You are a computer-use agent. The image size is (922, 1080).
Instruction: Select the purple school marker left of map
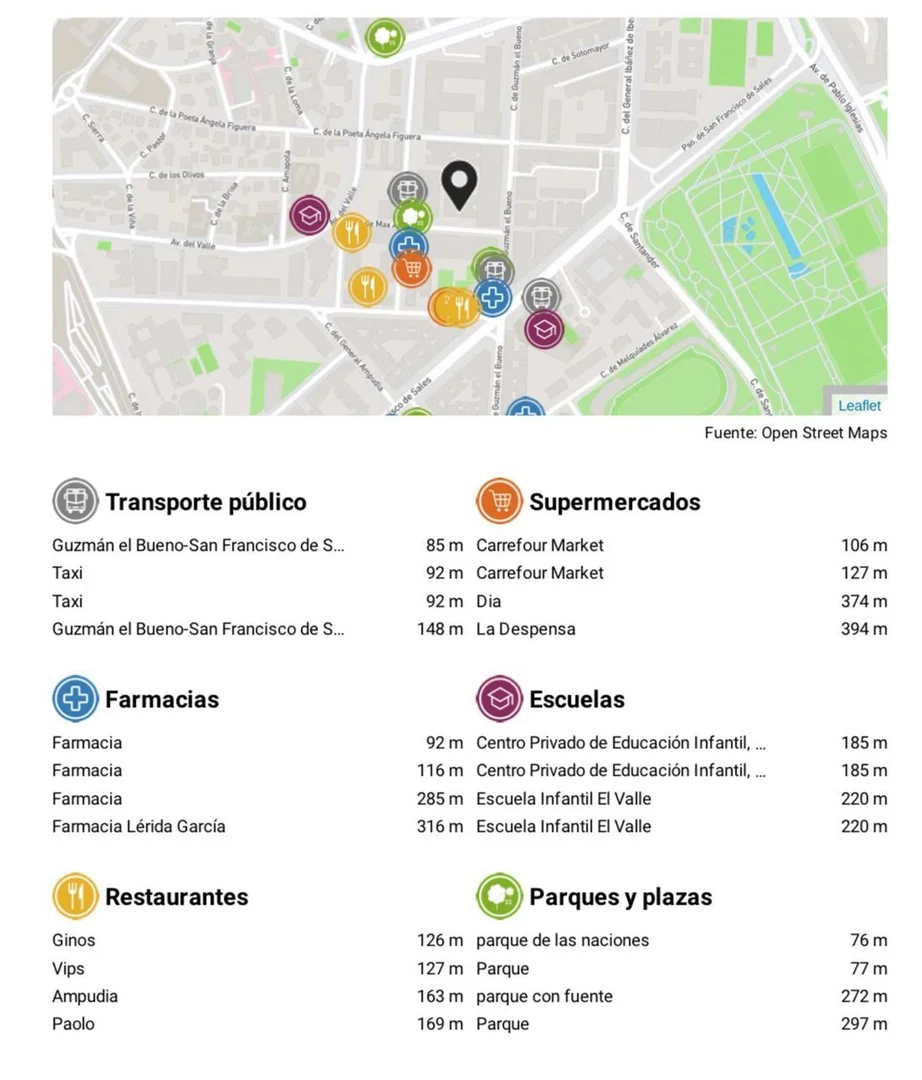[310, 216]
